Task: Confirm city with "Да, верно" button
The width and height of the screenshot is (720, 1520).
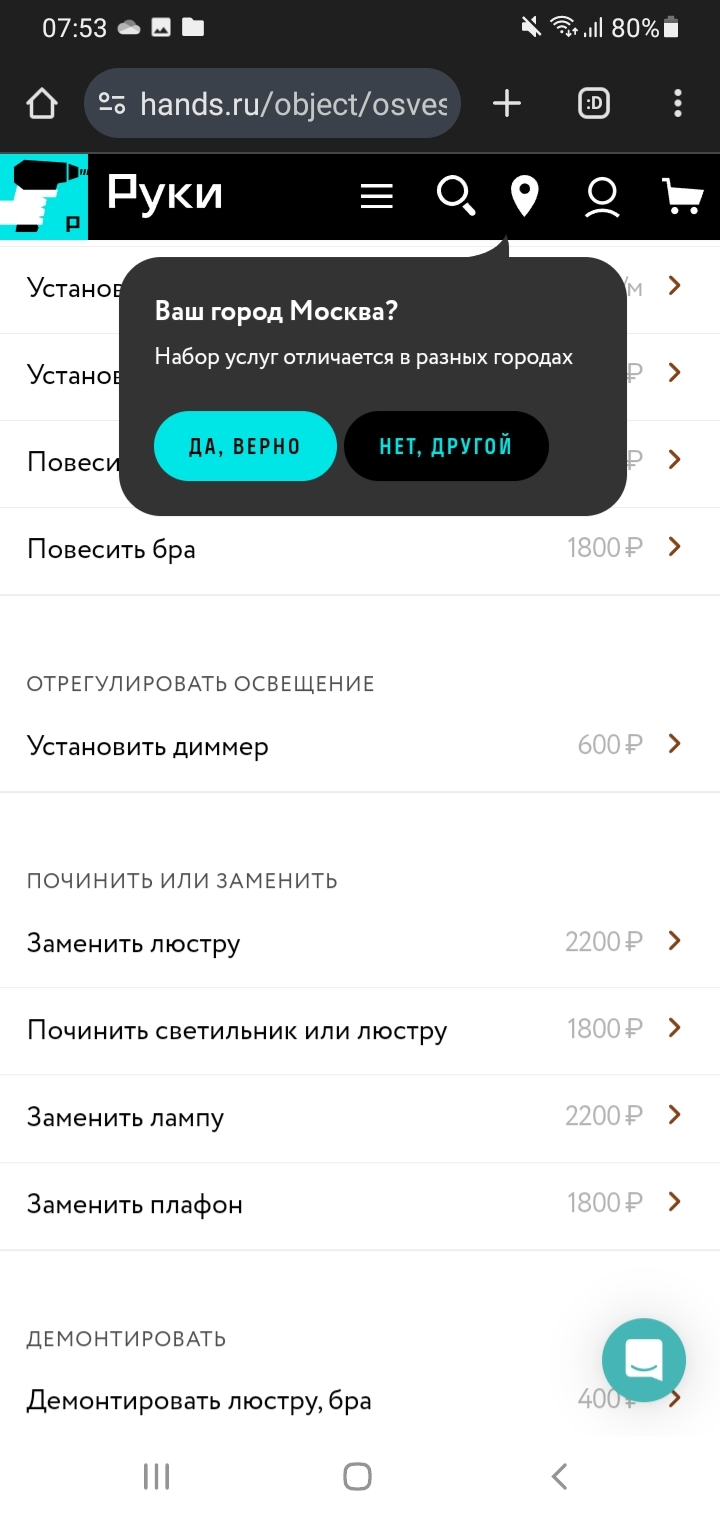Action: [x=245, y=446]
